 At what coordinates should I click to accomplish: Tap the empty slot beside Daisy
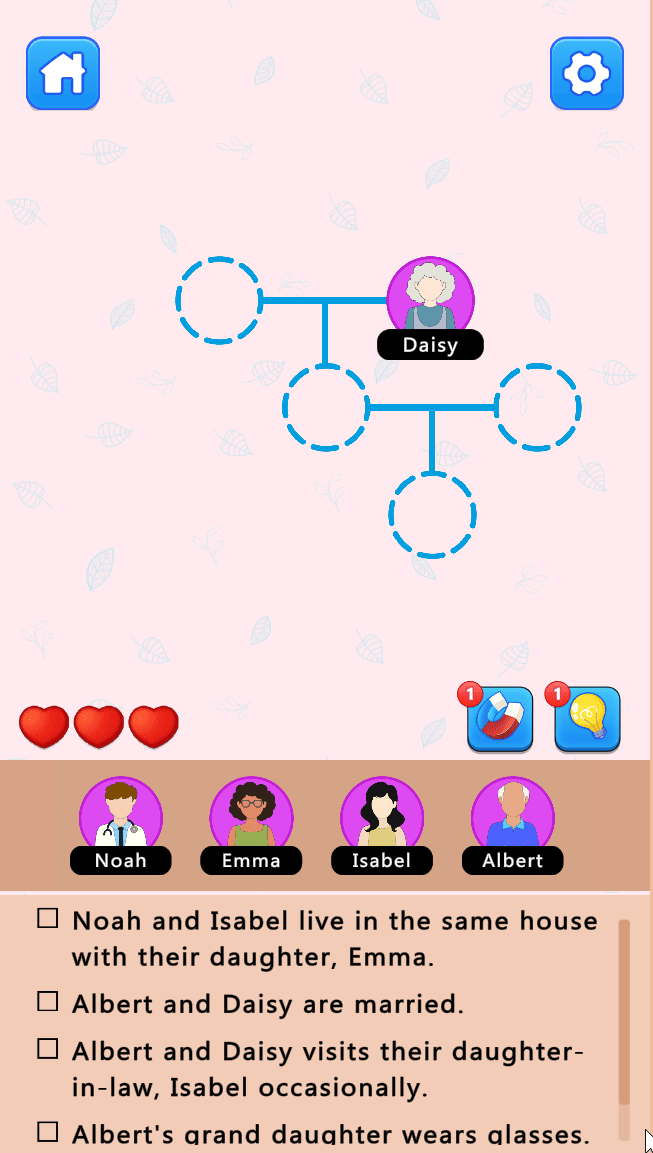(x=219, y=300)
